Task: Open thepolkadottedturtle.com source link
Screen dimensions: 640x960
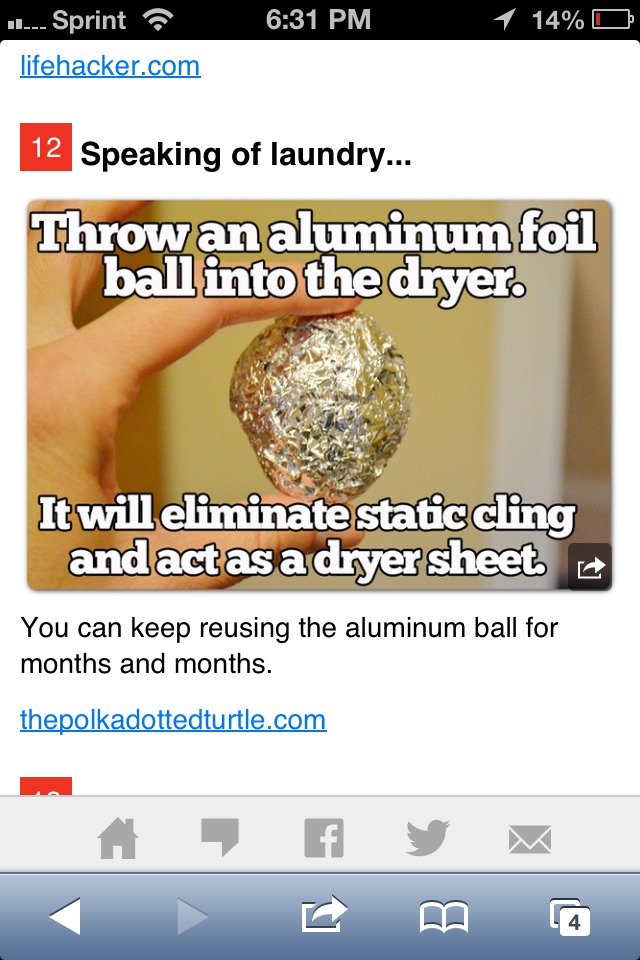Action: [173, 719]
